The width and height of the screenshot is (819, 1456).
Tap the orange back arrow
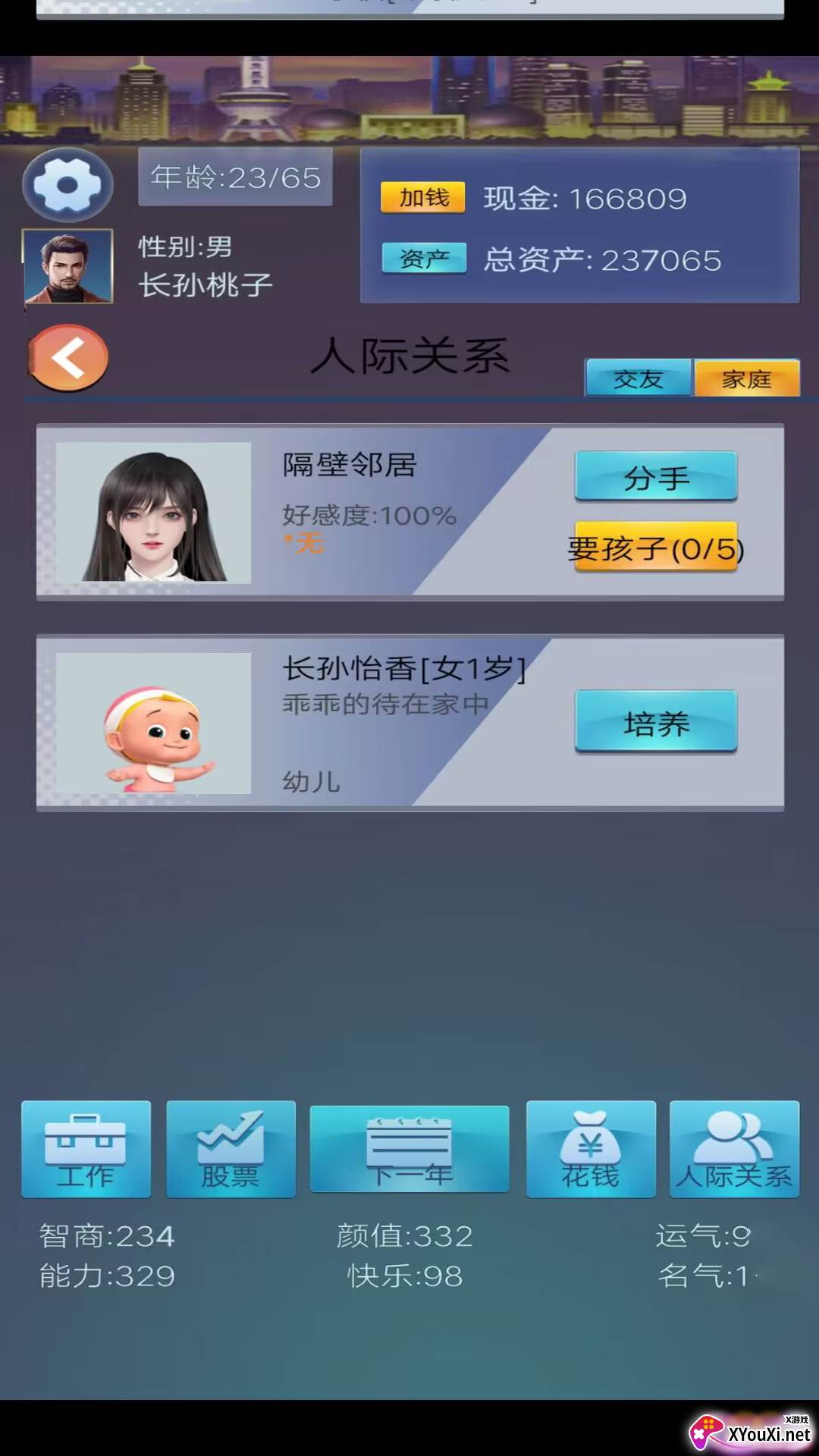tap(68, 358)
